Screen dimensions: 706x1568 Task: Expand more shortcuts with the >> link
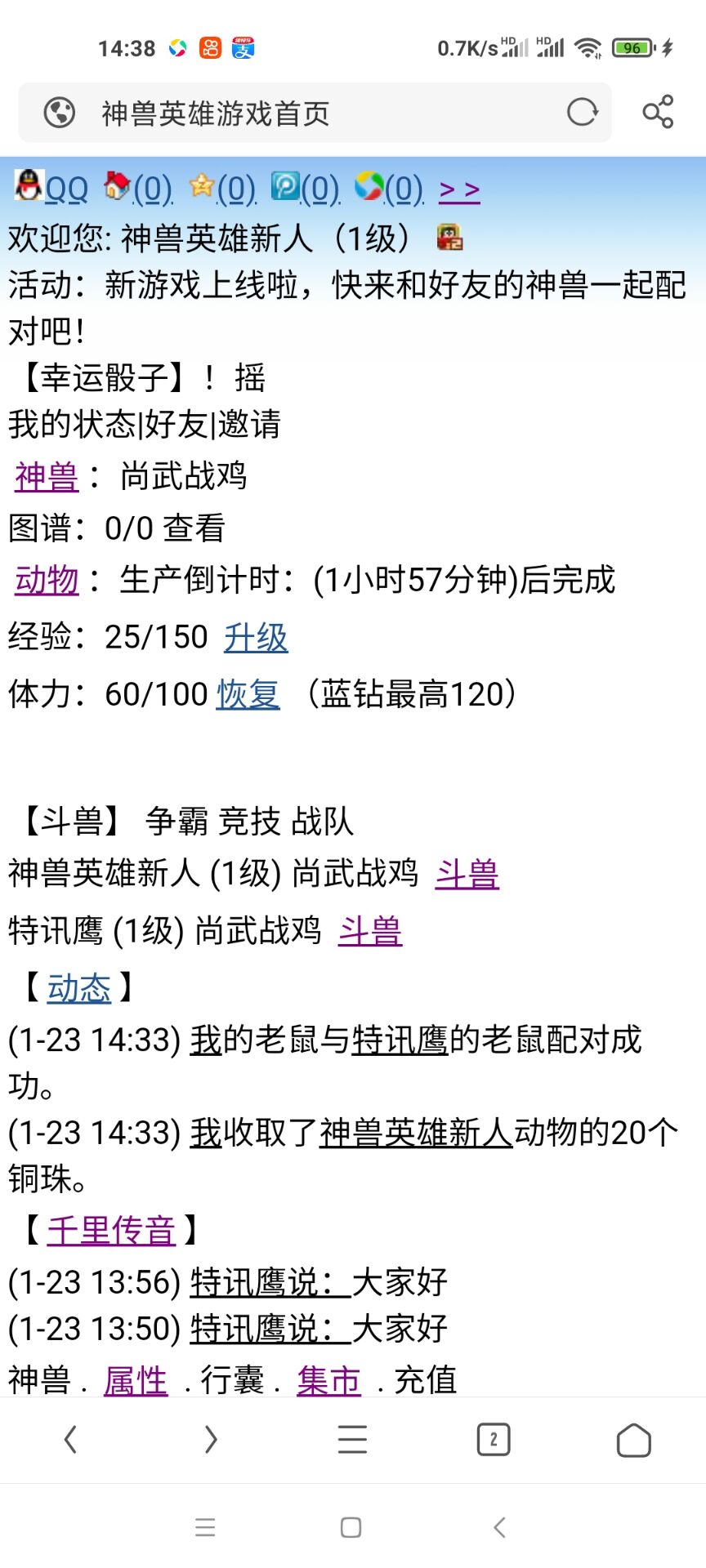pyautogui.click(x=459, y=190)
